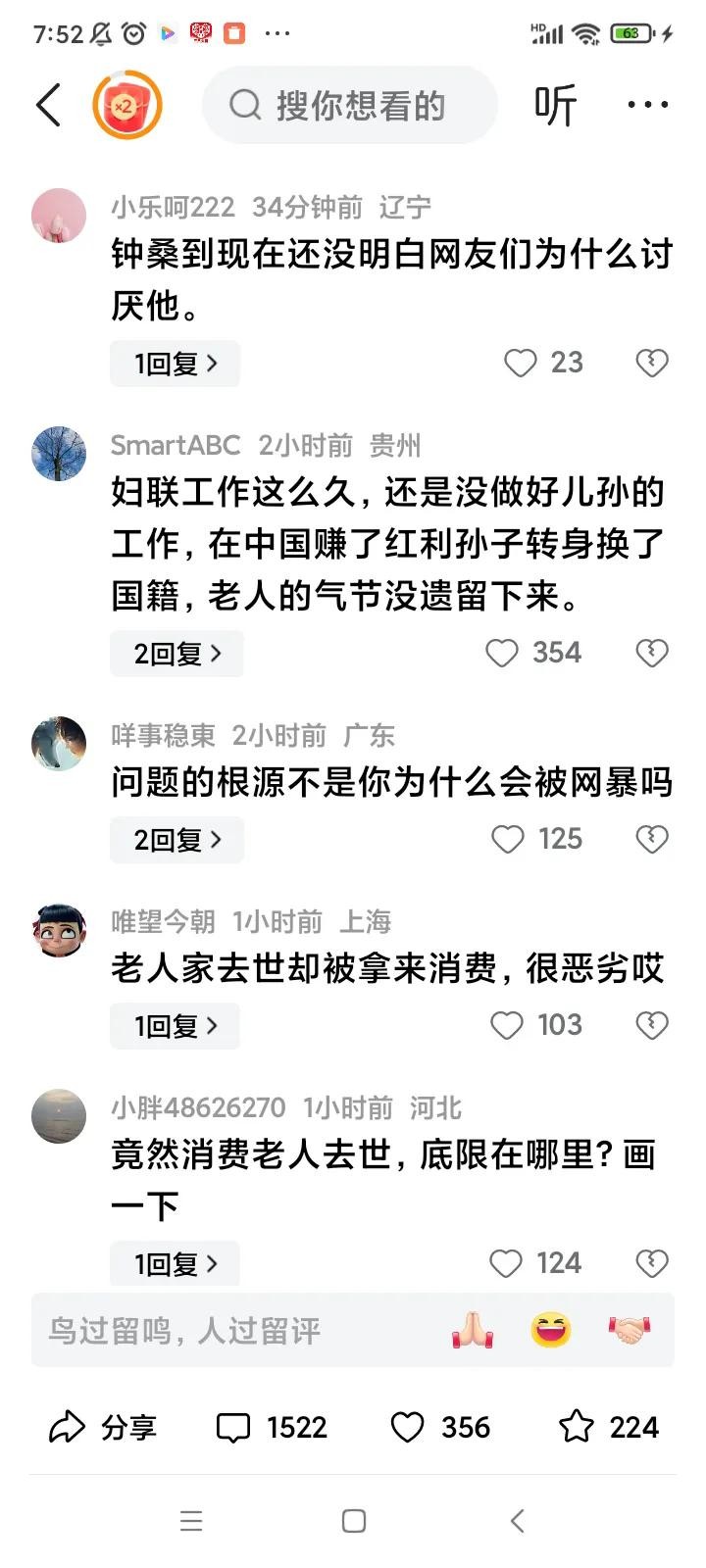The width and height of the screenshot is (706, 1568).
Task: Like 咩事稳東's comment with 125 likes
Action: click(508, 839)
